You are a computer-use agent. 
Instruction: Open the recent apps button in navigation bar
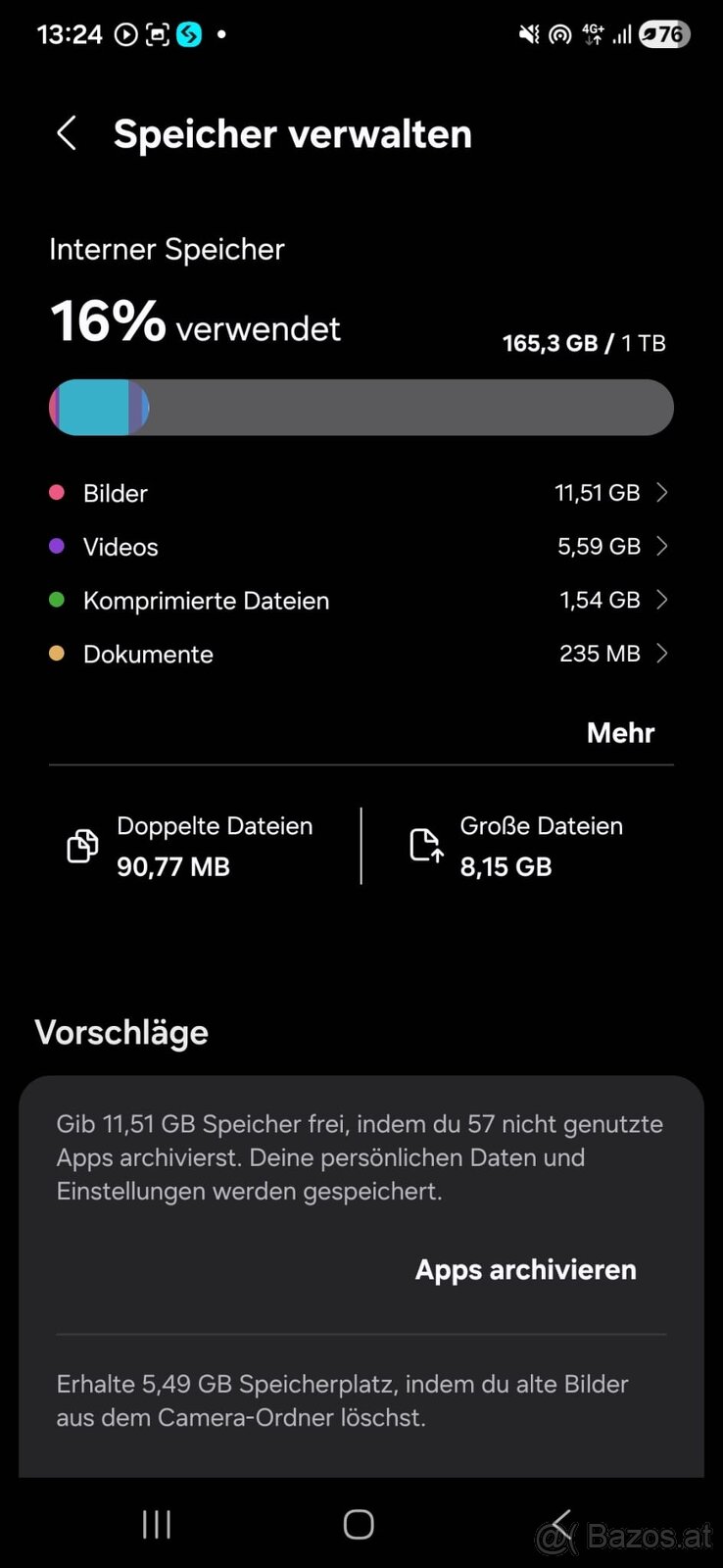pos(156,1524)
